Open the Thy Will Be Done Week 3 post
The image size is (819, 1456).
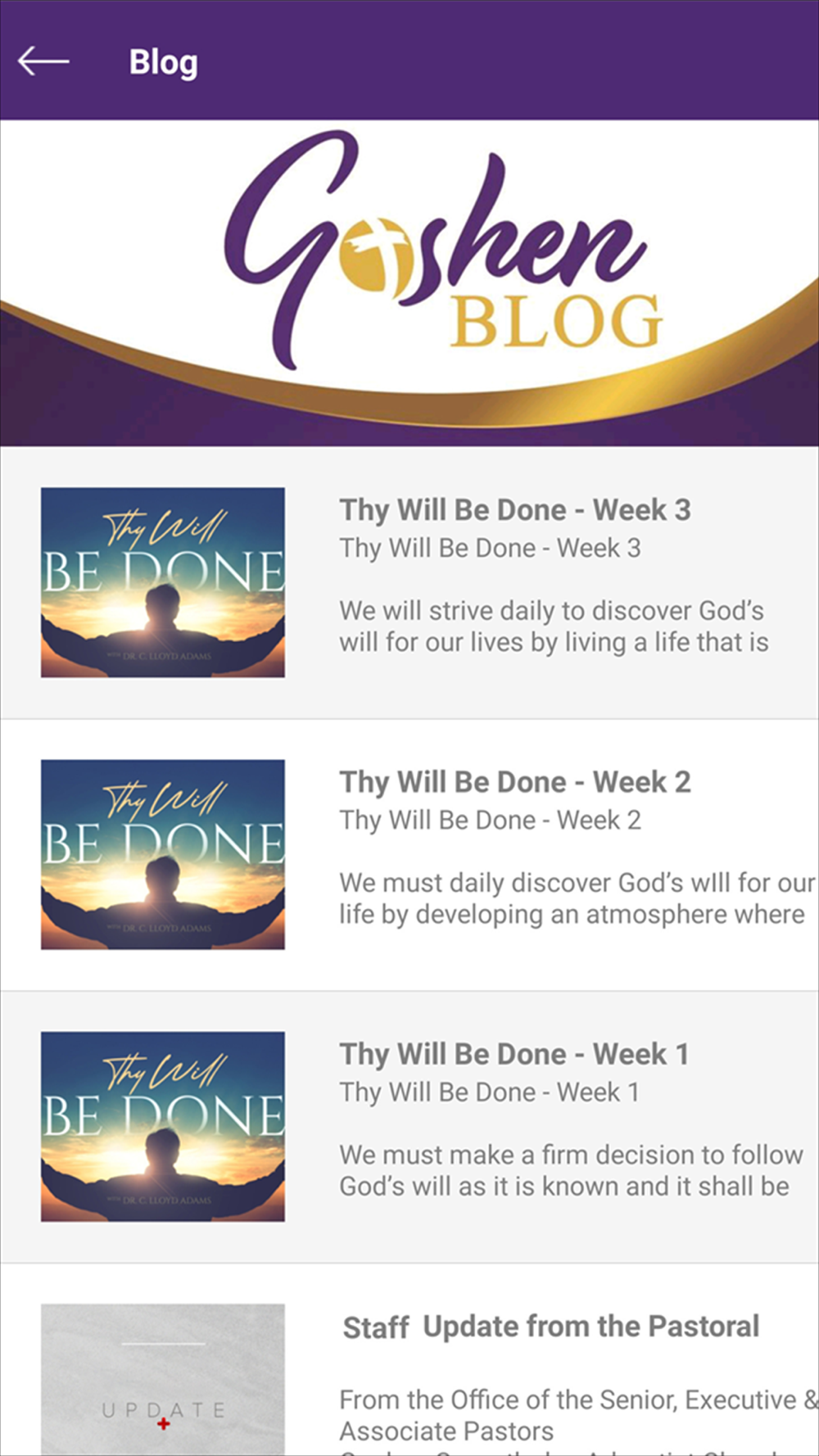pos(409,583)
